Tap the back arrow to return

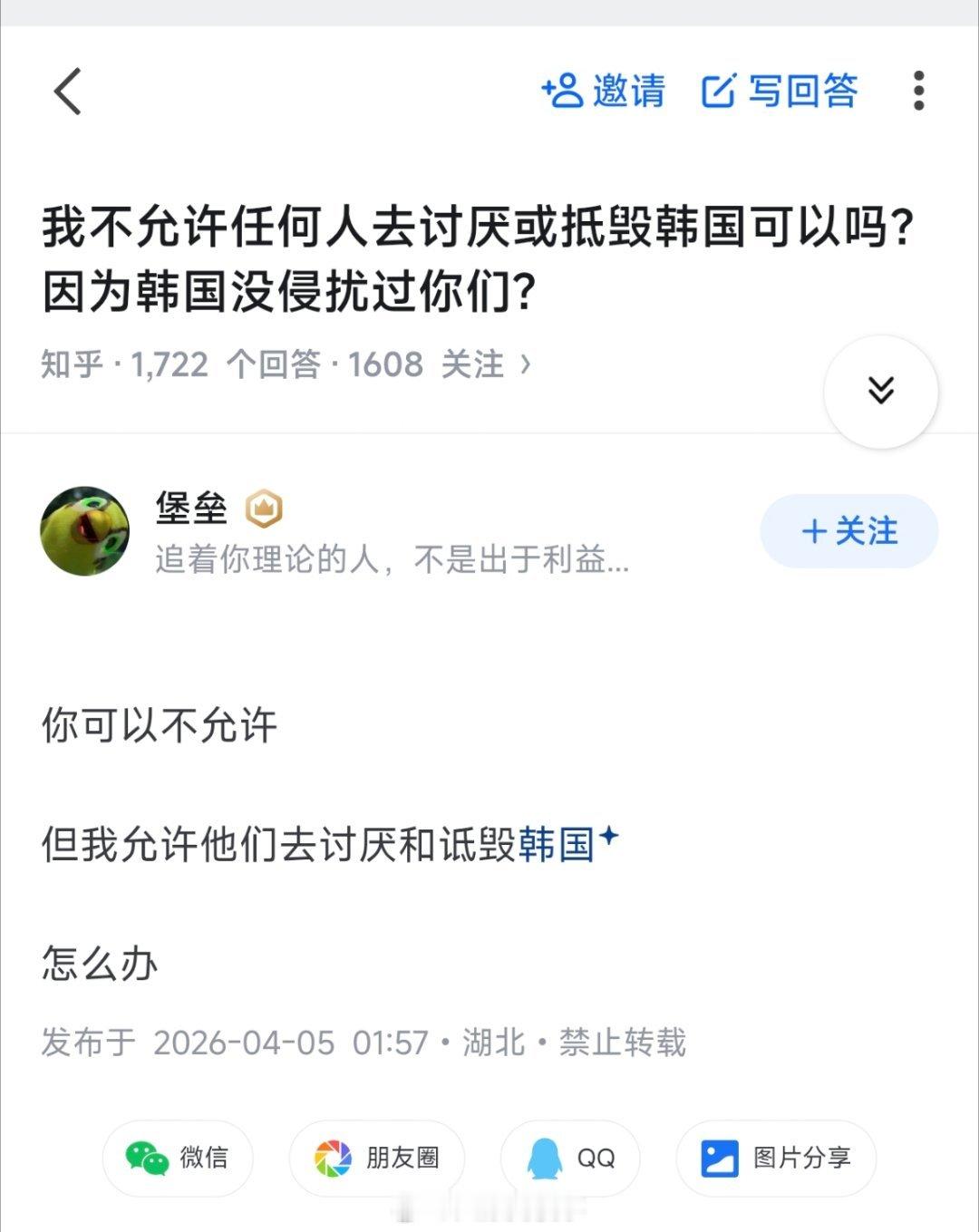(x=65, y=91)
